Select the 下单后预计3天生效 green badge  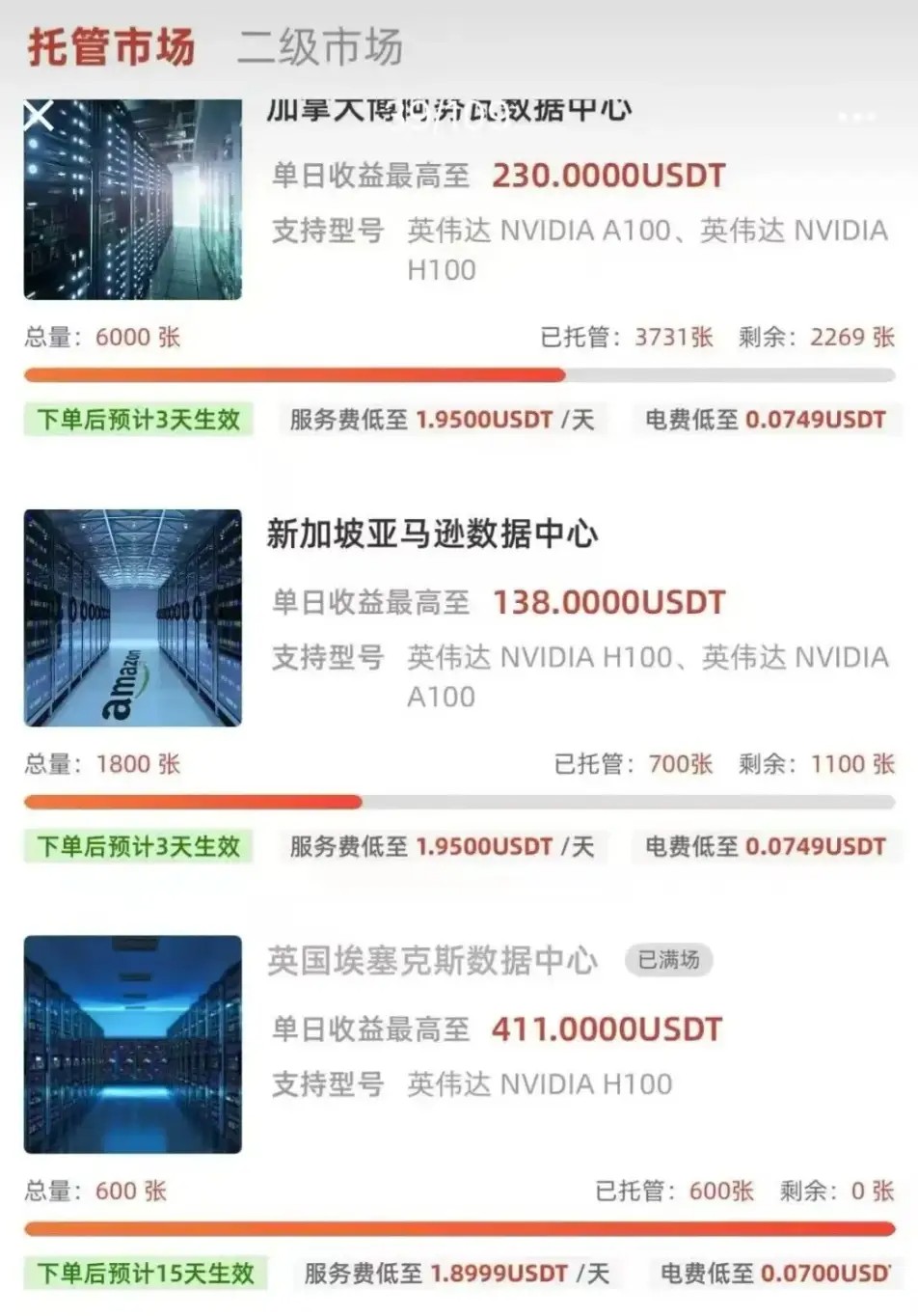coord(136,419)
